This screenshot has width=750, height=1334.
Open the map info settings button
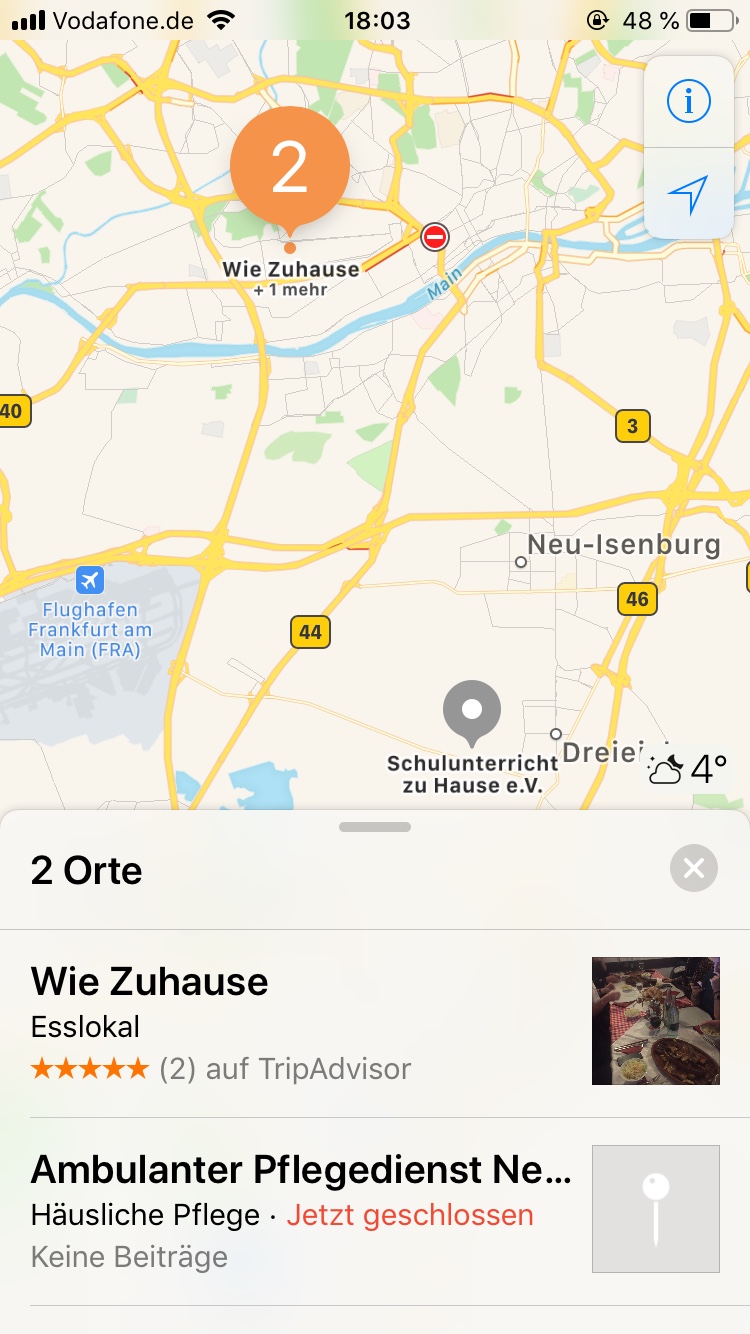click(x=688, y=101)
